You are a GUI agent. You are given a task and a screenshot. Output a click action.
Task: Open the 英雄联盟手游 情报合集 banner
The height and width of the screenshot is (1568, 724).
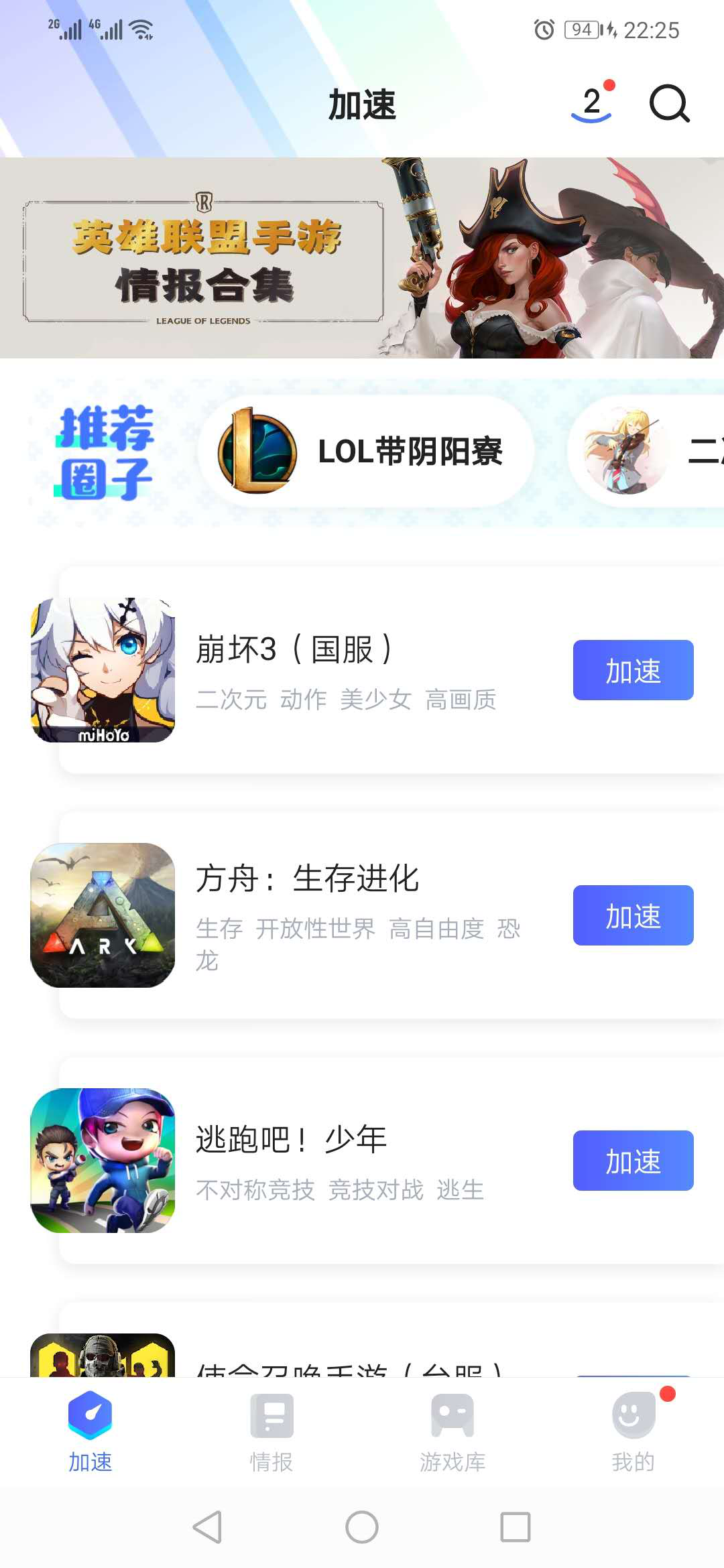coord(362,258)
